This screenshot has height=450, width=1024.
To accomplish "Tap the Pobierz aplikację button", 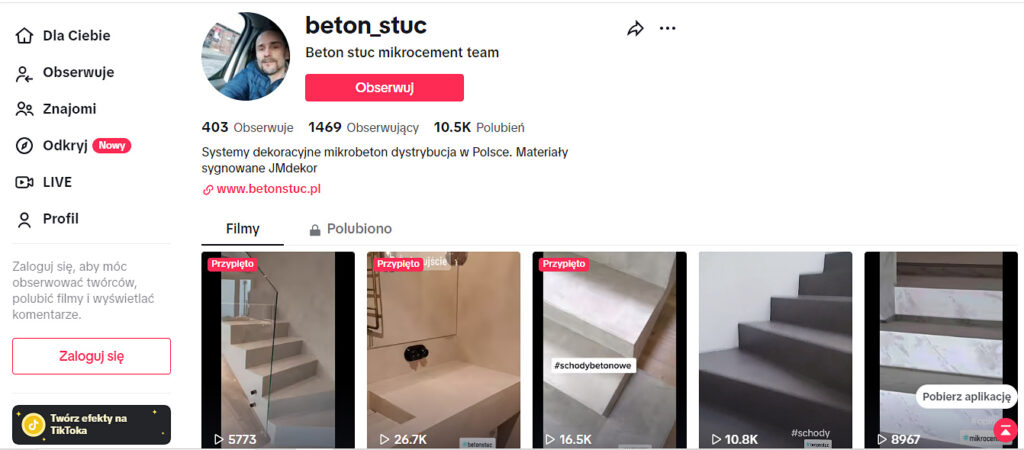I will click(x=966, y=396).
